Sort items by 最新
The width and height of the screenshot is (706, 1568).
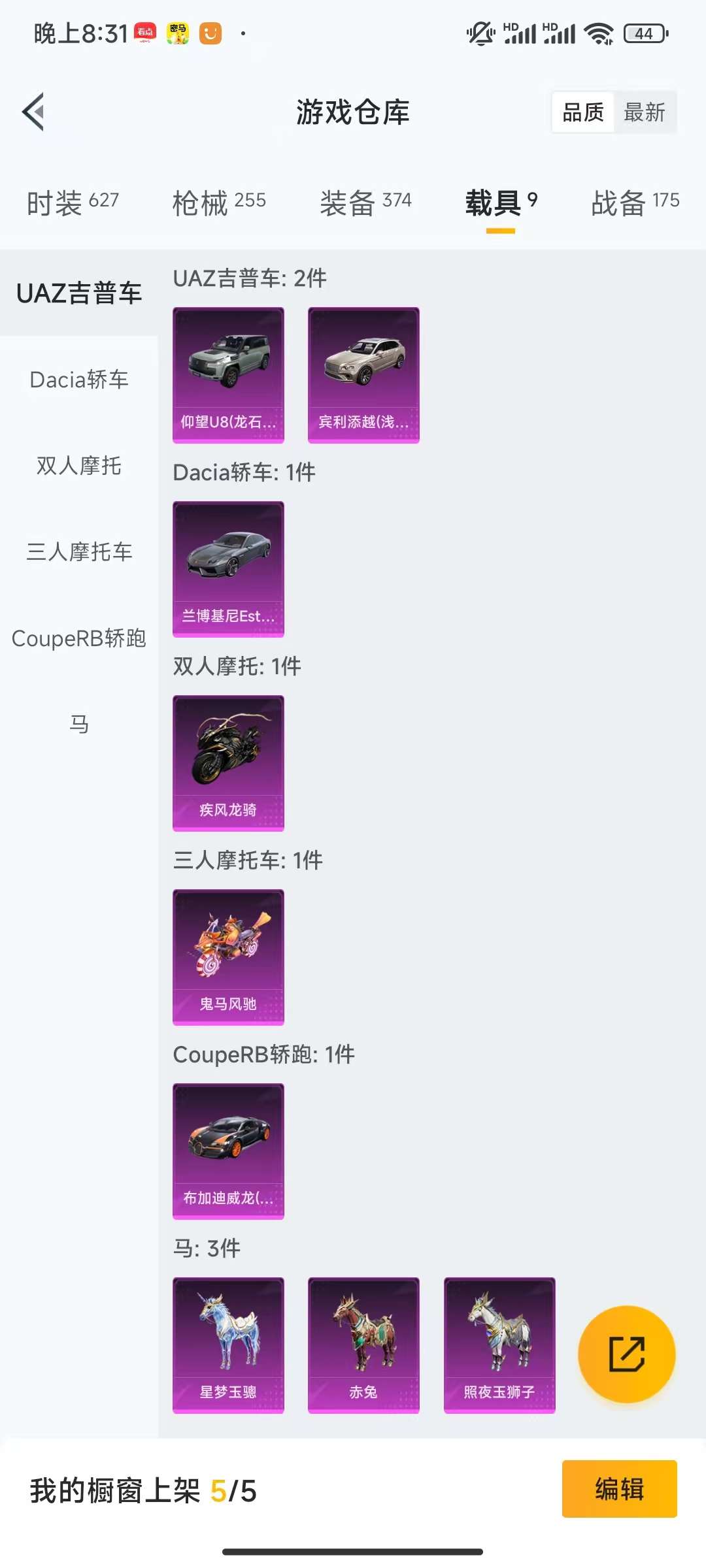(x=644, y=112)
